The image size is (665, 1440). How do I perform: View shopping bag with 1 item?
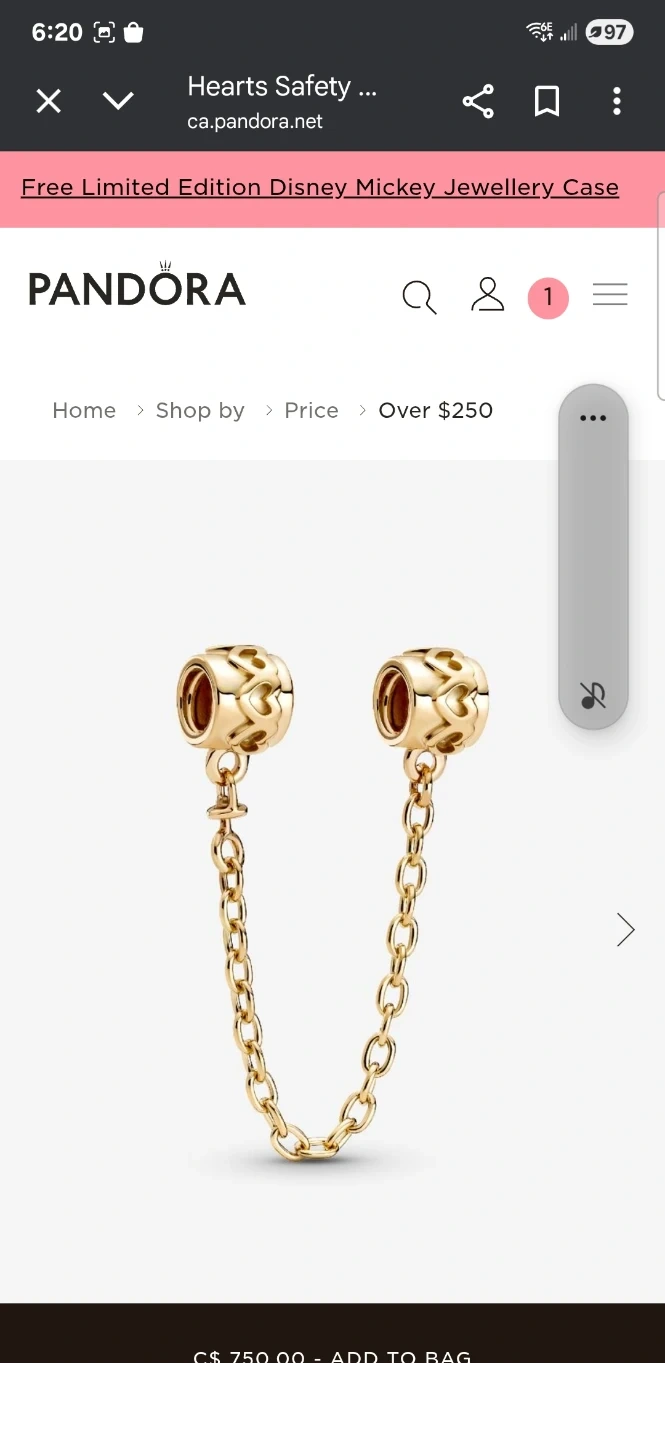tap(548, 298)
